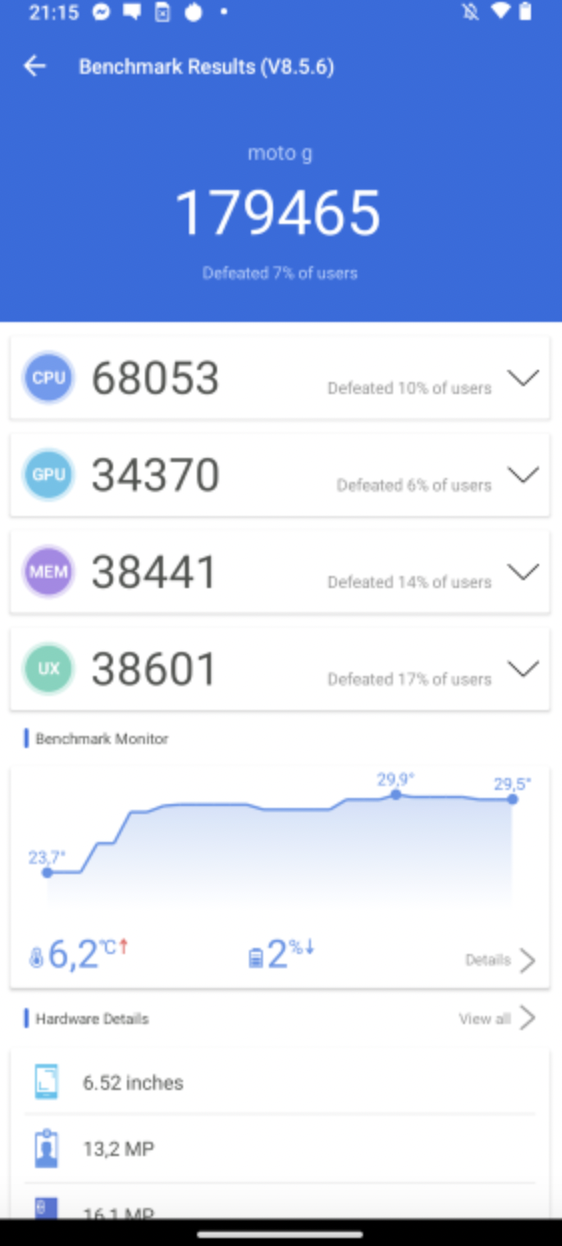Expand the CPU score details
This screenshot has width=562, height=1246.
523,378
